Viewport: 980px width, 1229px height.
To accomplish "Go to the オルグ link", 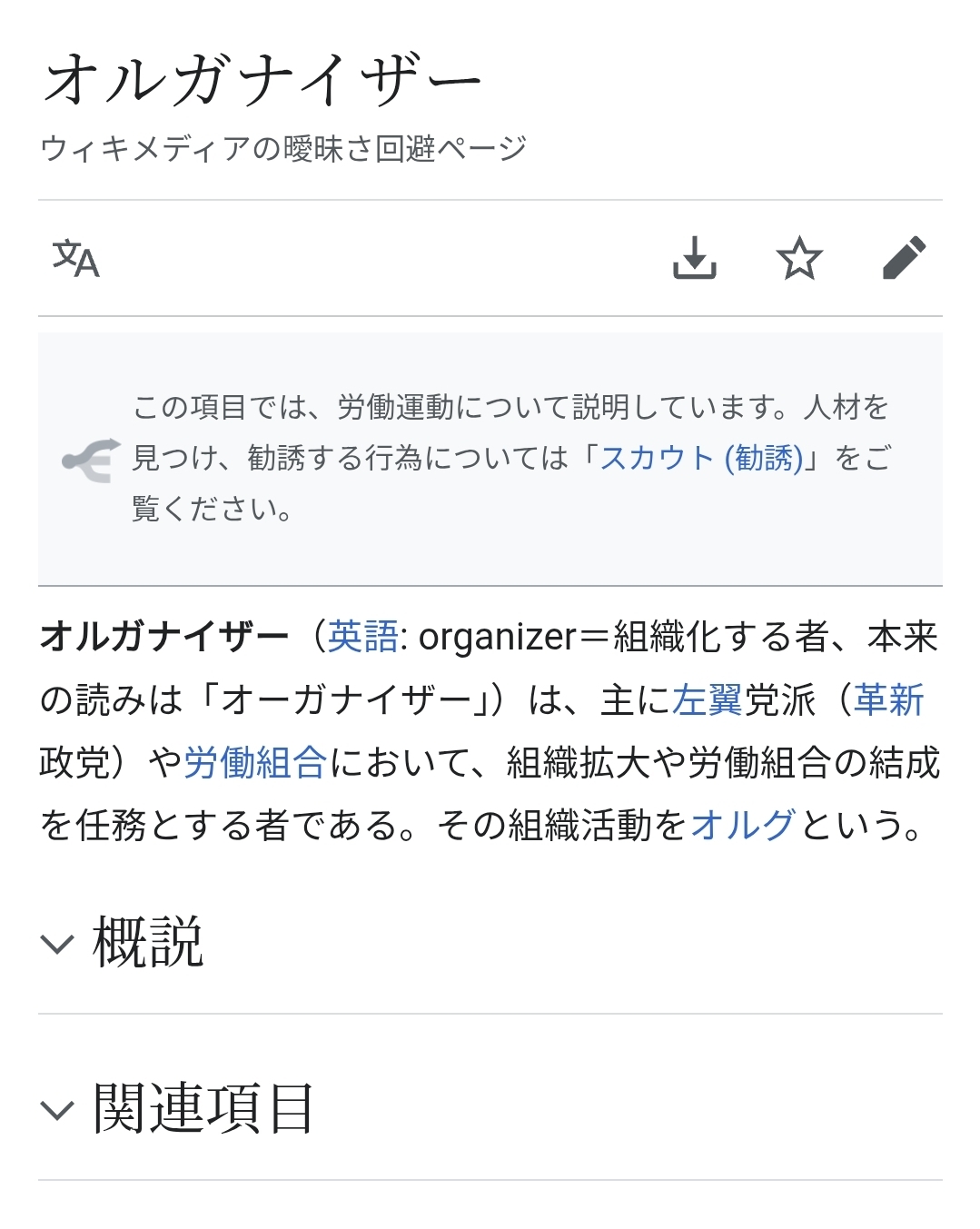I will click(x=743, y=826).
